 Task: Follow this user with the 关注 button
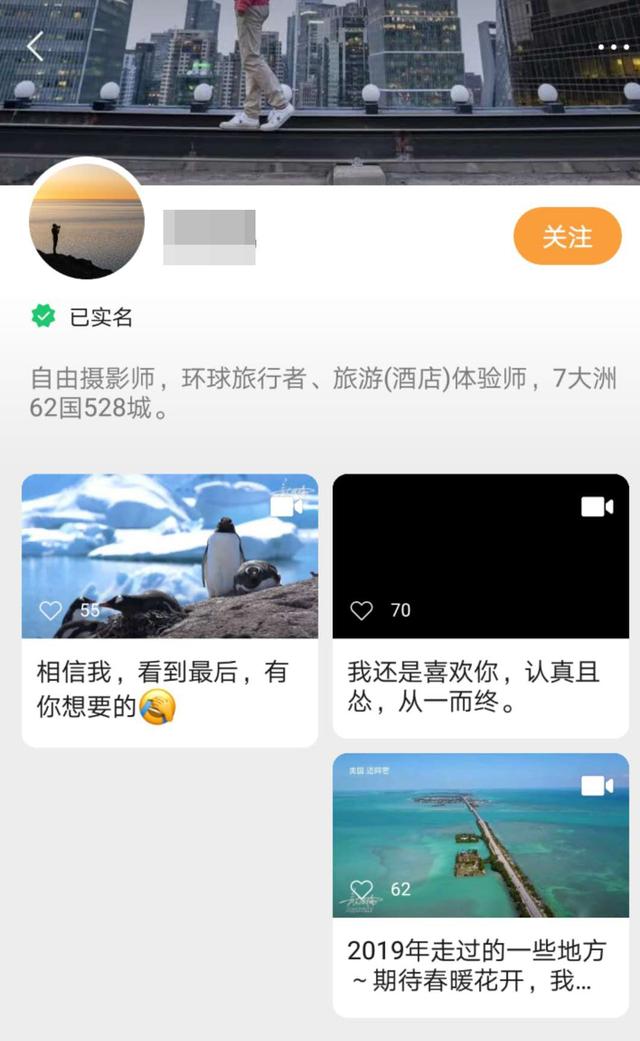click(567, 237)
